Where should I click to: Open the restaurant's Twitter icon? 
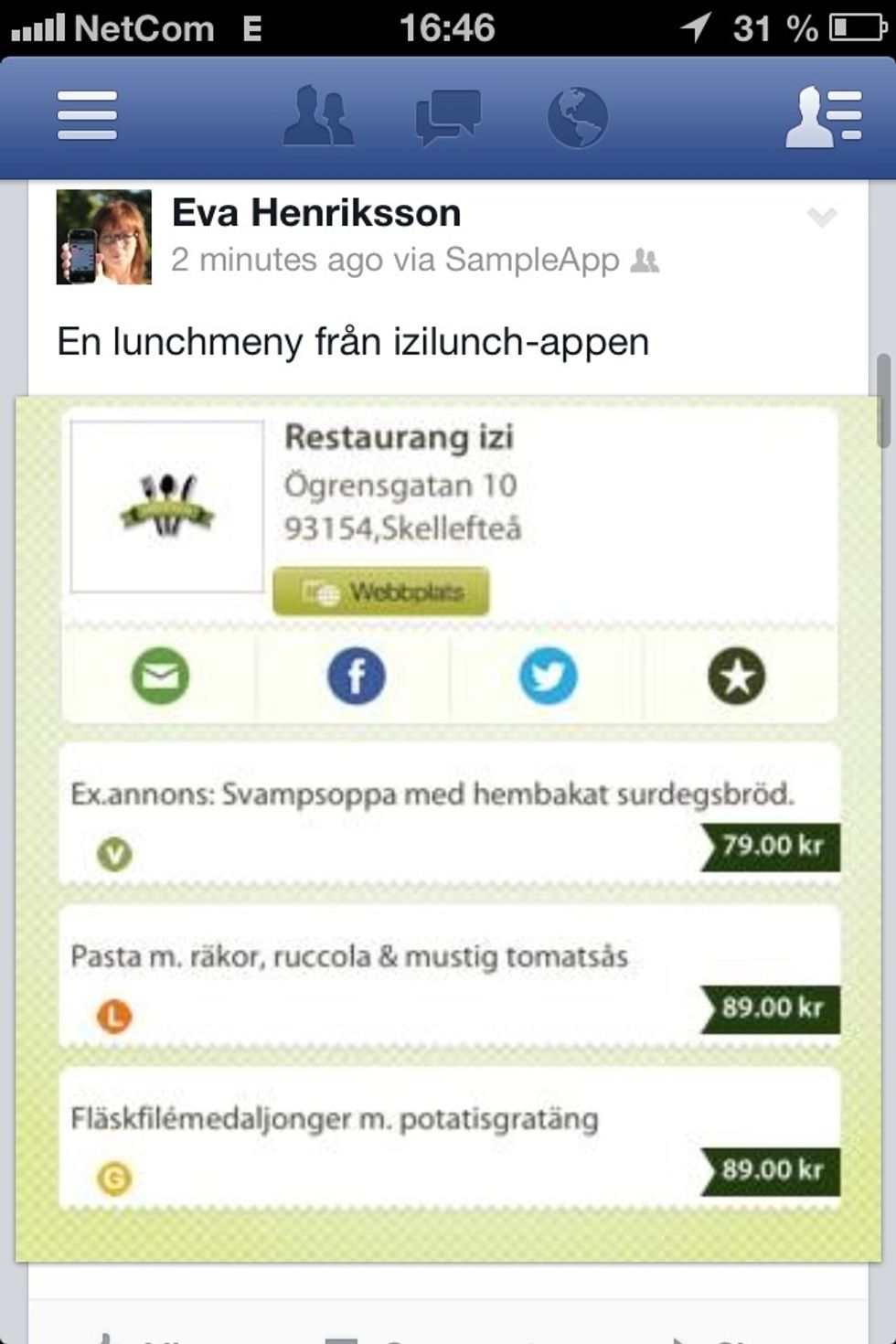(x=548, y=677)
